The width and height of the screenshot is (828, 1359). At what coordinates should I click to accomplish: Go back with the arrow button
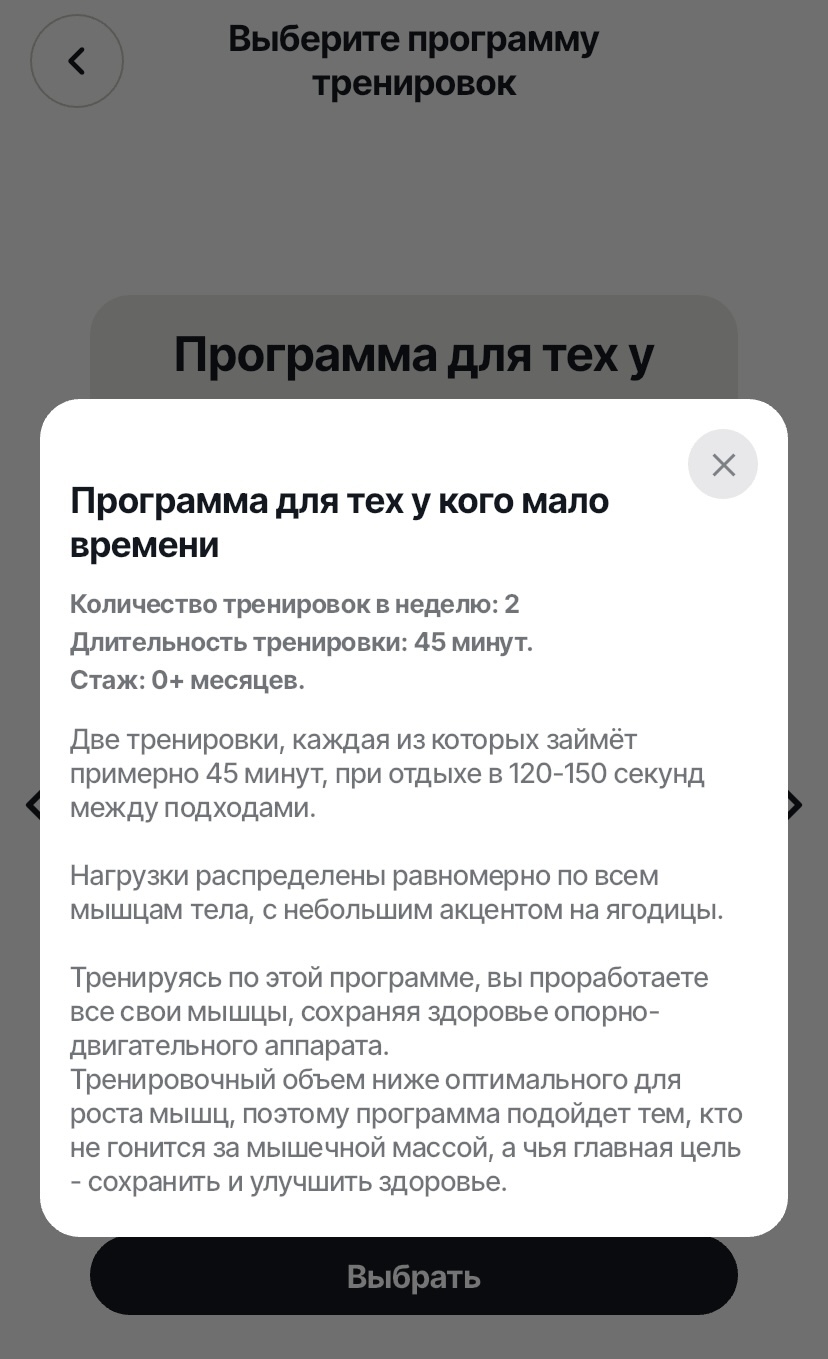coord(77,61)
